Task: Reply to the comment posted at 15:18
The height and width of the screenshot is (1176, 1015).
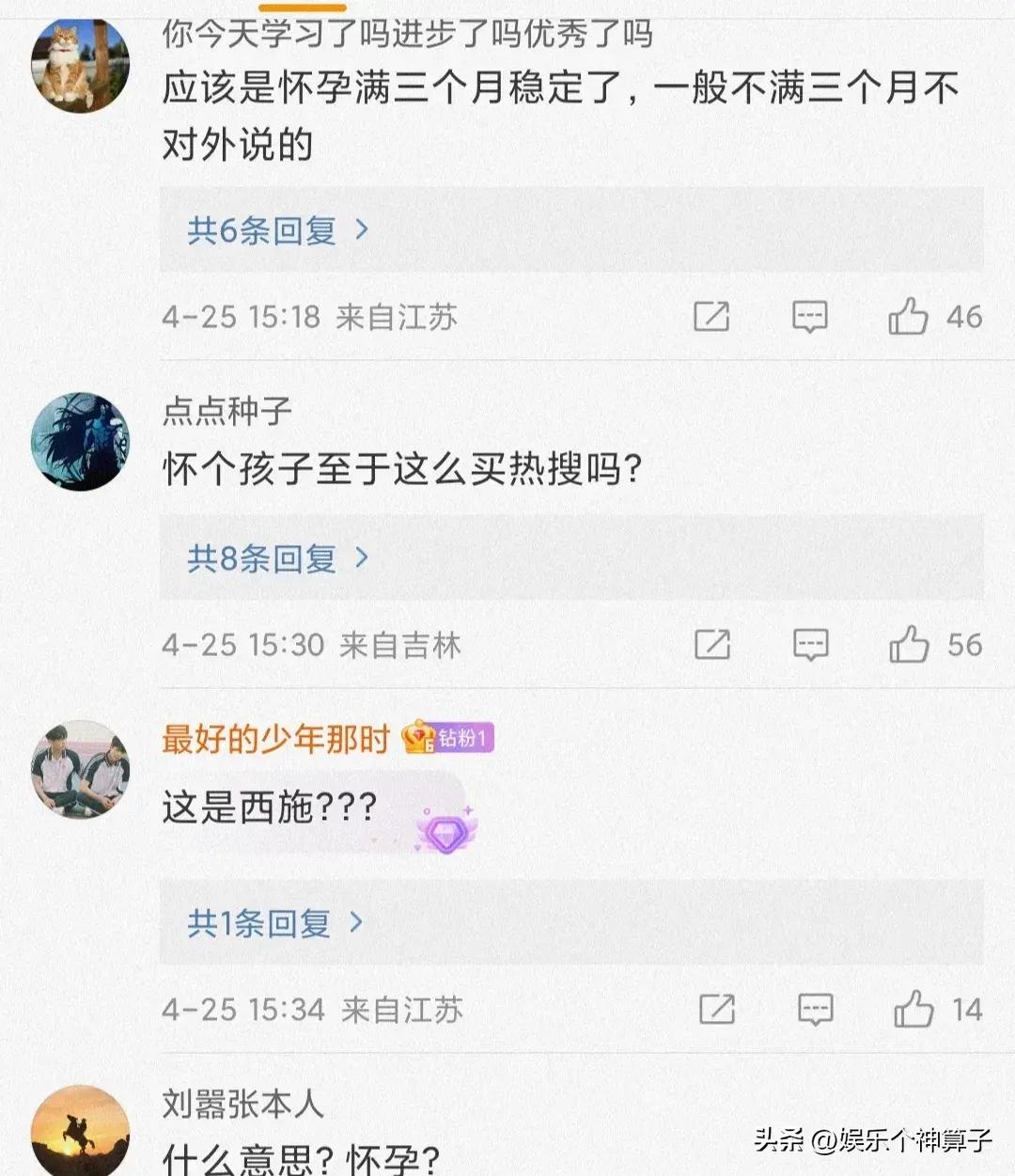Action: 809,317
